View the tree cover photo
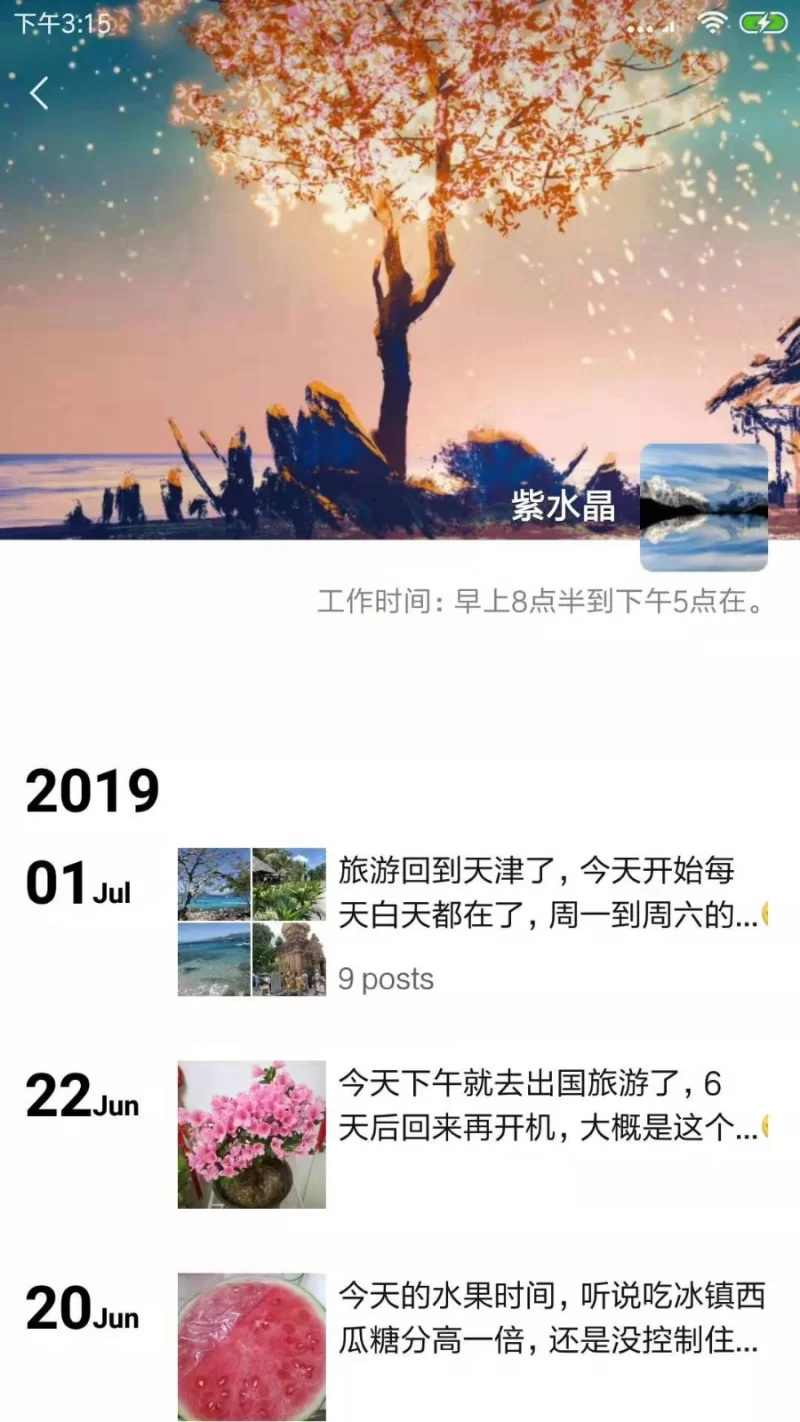 coord(400,270)
